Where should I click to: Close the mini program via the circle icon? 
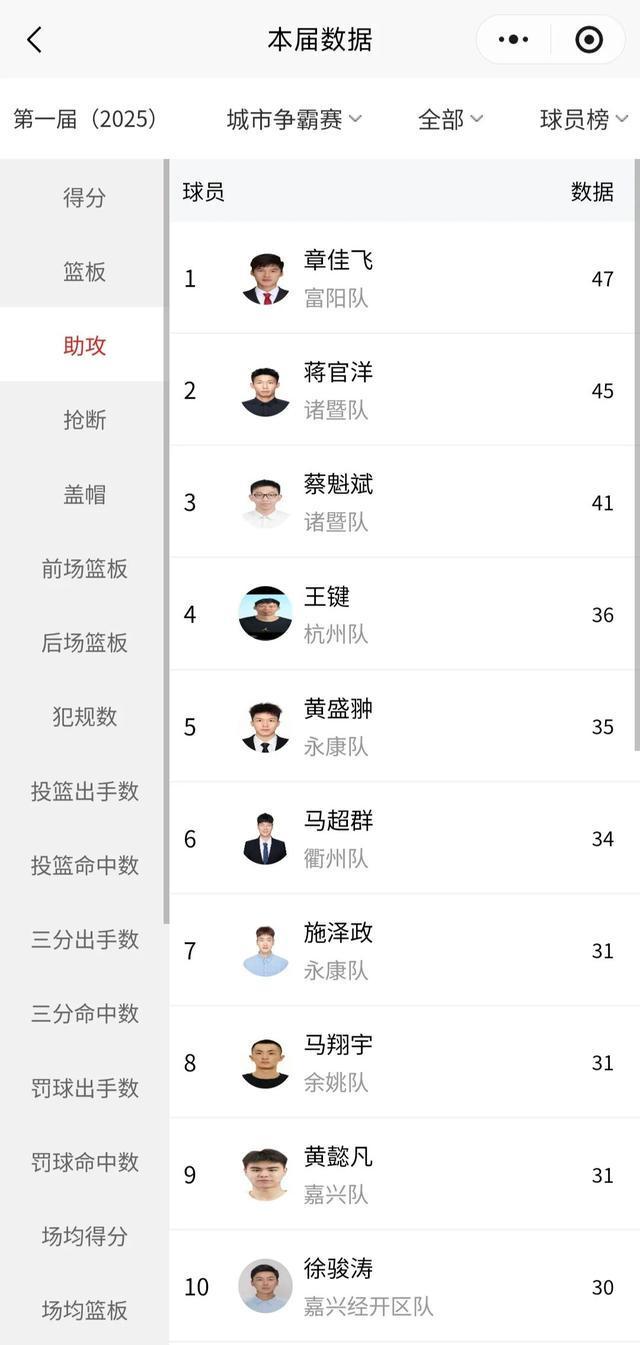pos(589,40)
